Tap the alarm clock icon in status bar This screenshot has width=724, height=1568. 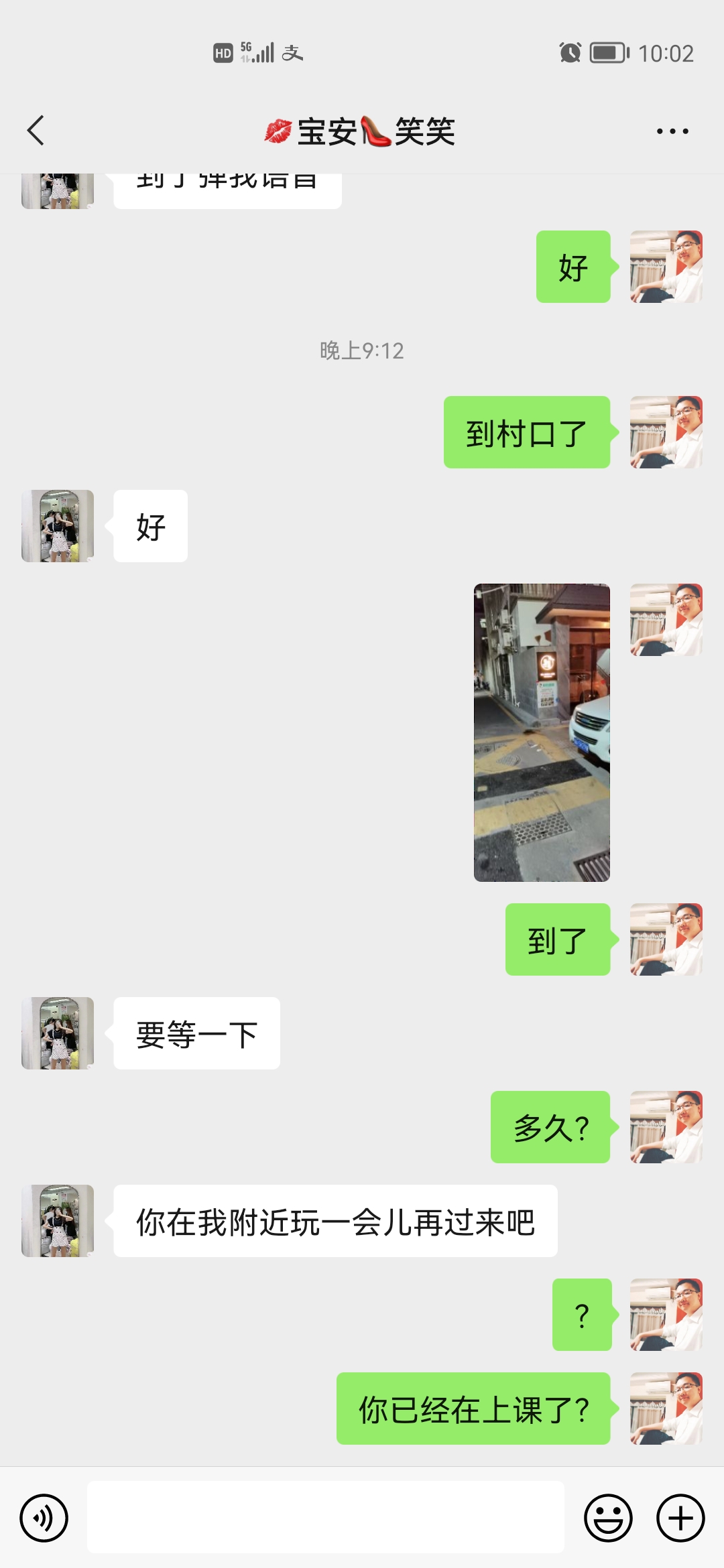click(570, 53)
